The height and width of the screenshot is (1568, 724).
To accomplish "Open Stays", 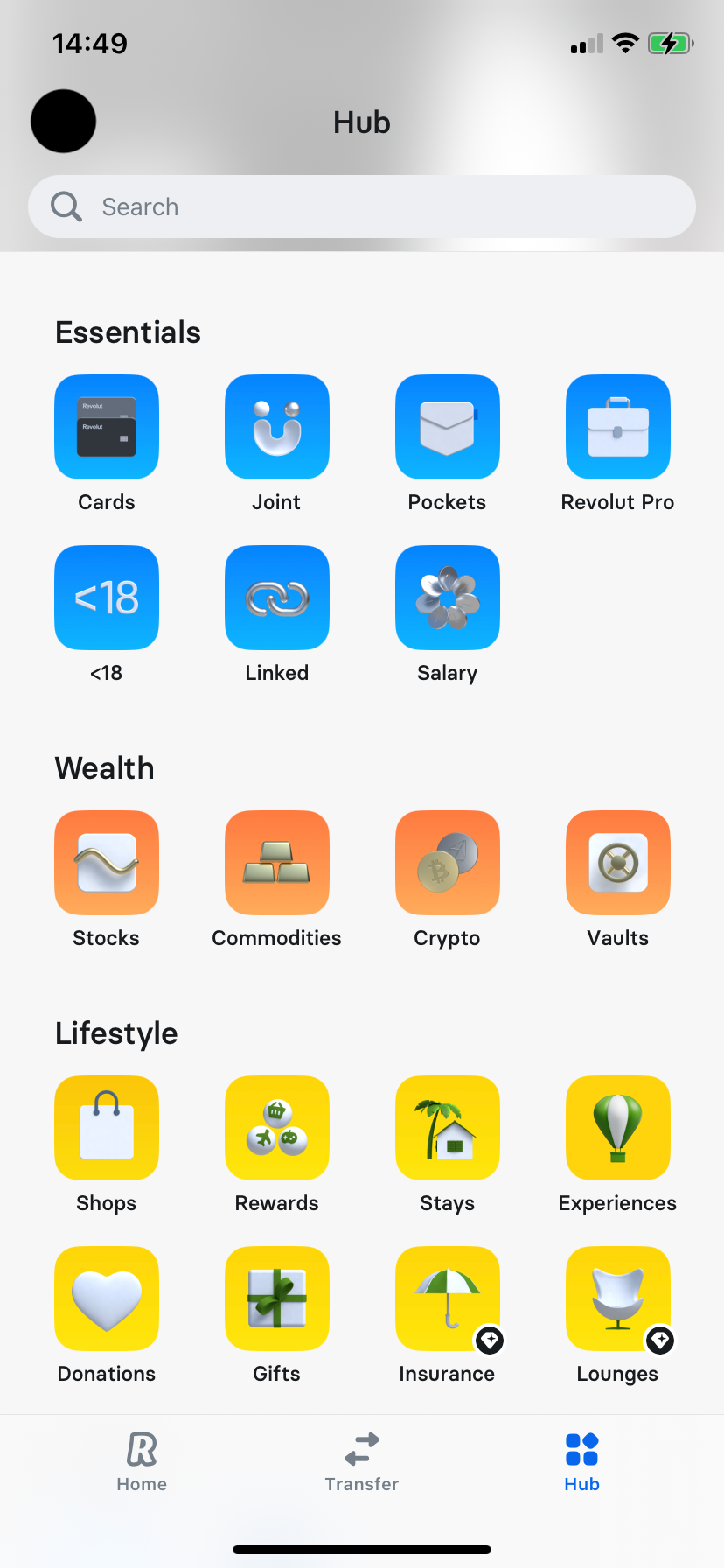I will click(x=448, y=1128).
